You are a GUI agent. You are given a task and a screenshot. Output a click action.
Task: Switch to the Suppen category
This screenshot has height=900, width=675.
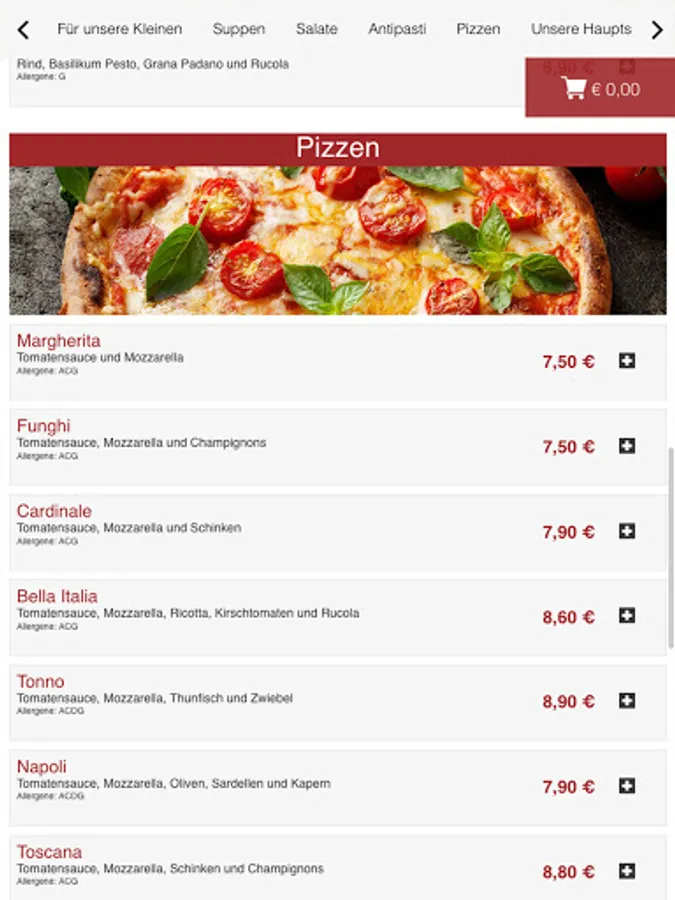[x=238, y=29]
